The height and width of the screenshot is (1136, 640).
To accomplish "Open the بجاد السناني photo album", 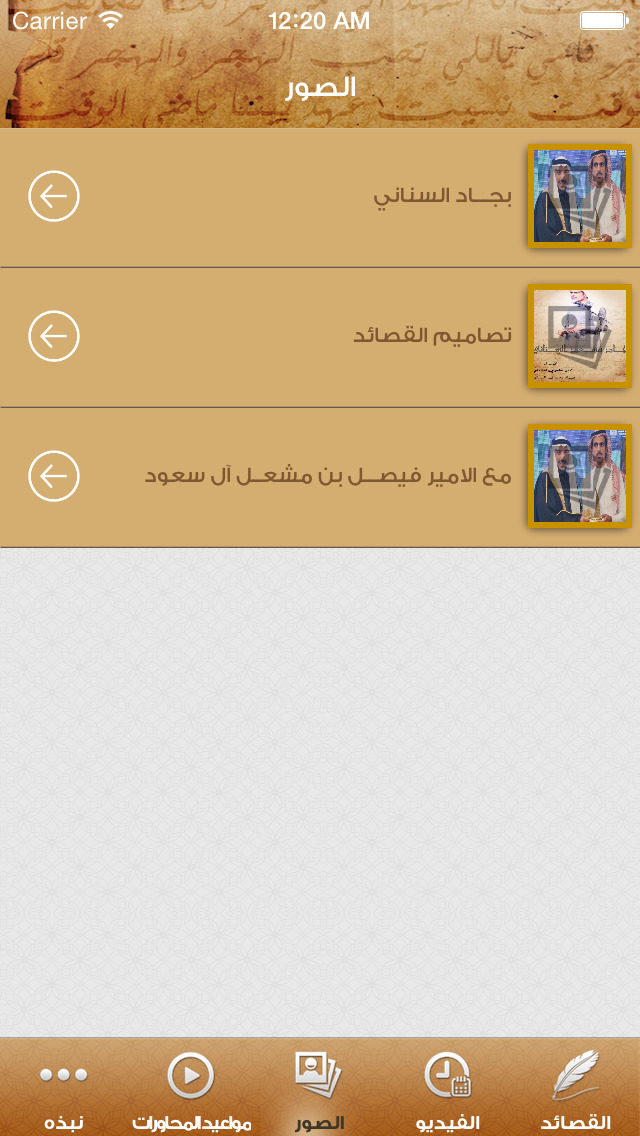I will 320,198.
